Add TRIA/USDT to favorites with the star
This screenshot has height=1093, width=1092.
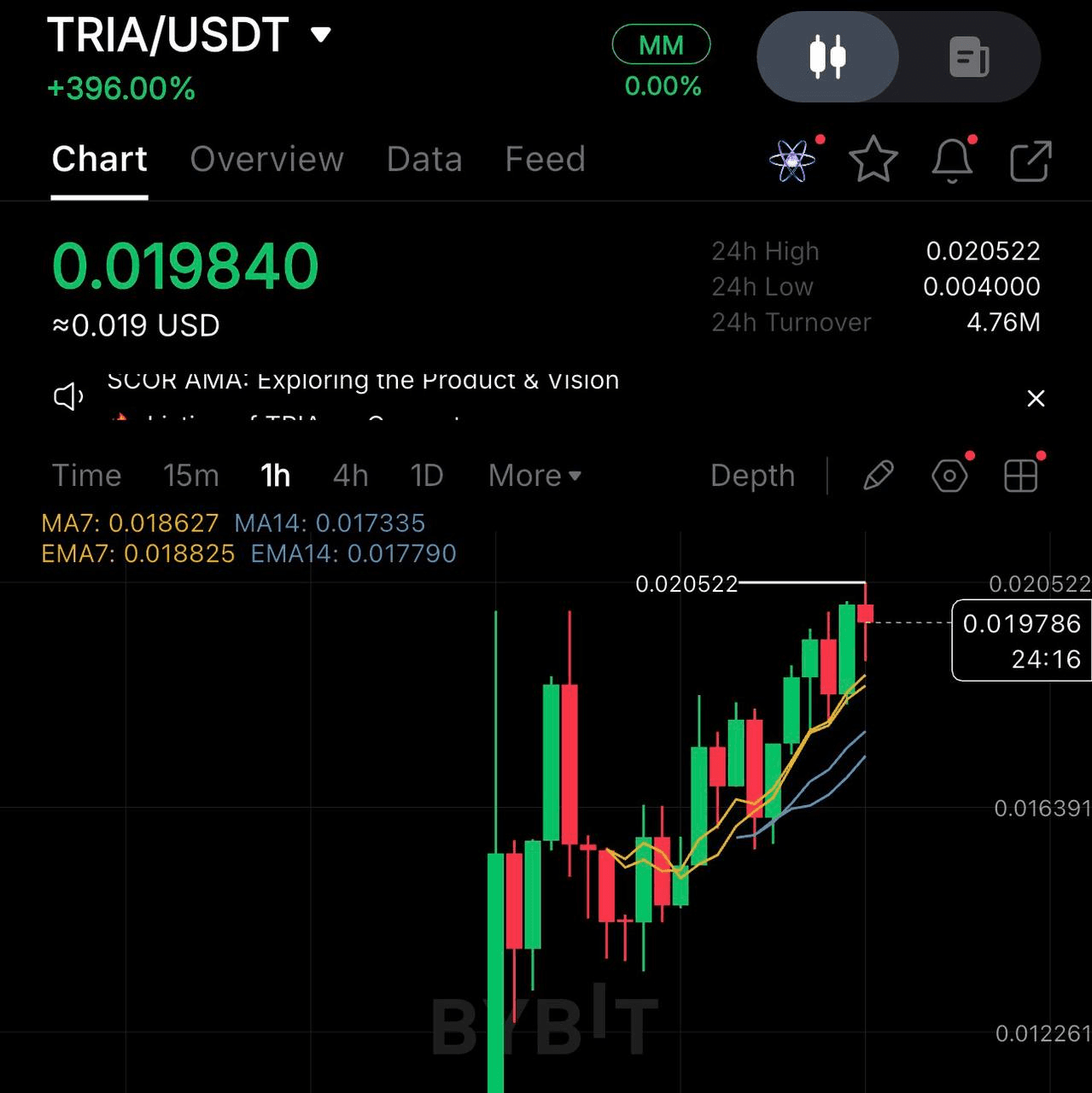pyautogui.click(x=873, y=160)
